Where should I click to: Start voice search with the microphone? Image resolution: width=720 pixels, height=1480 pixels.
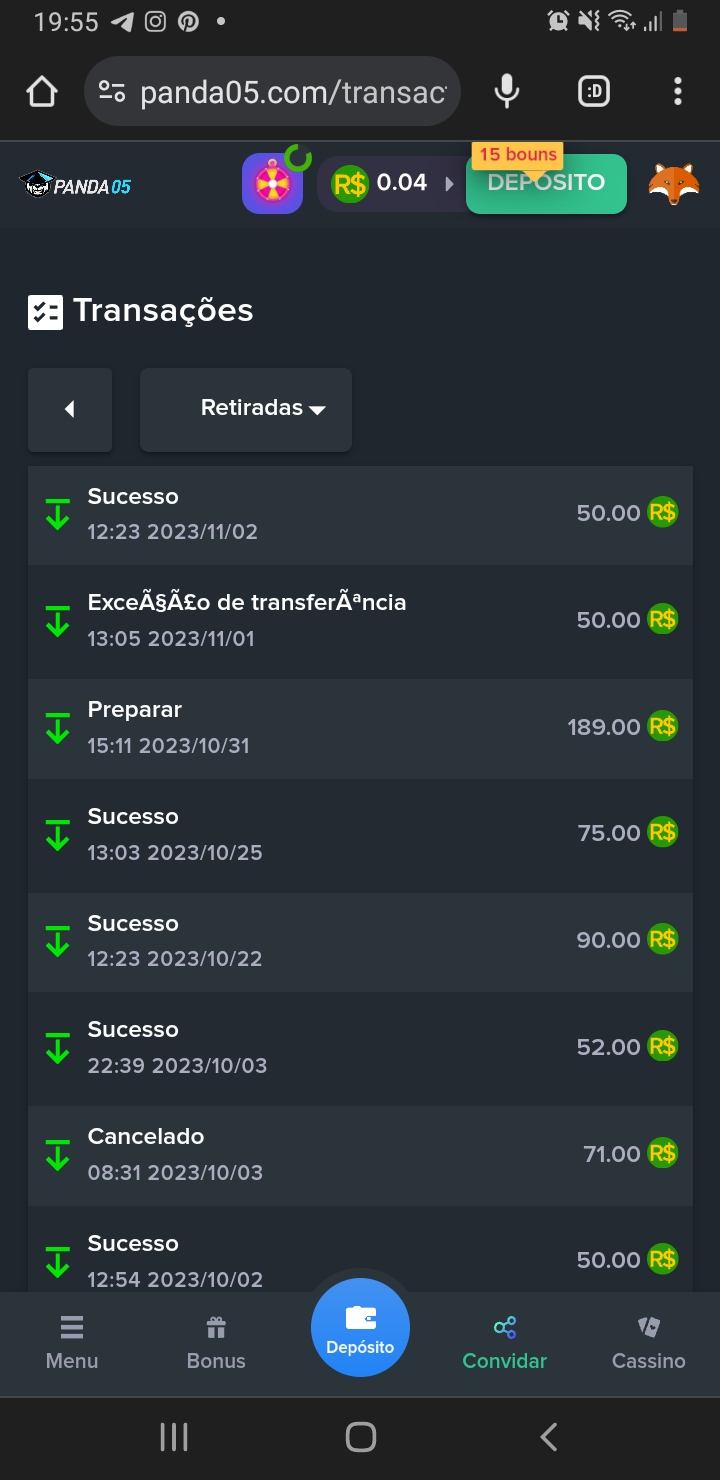(507, 92)
